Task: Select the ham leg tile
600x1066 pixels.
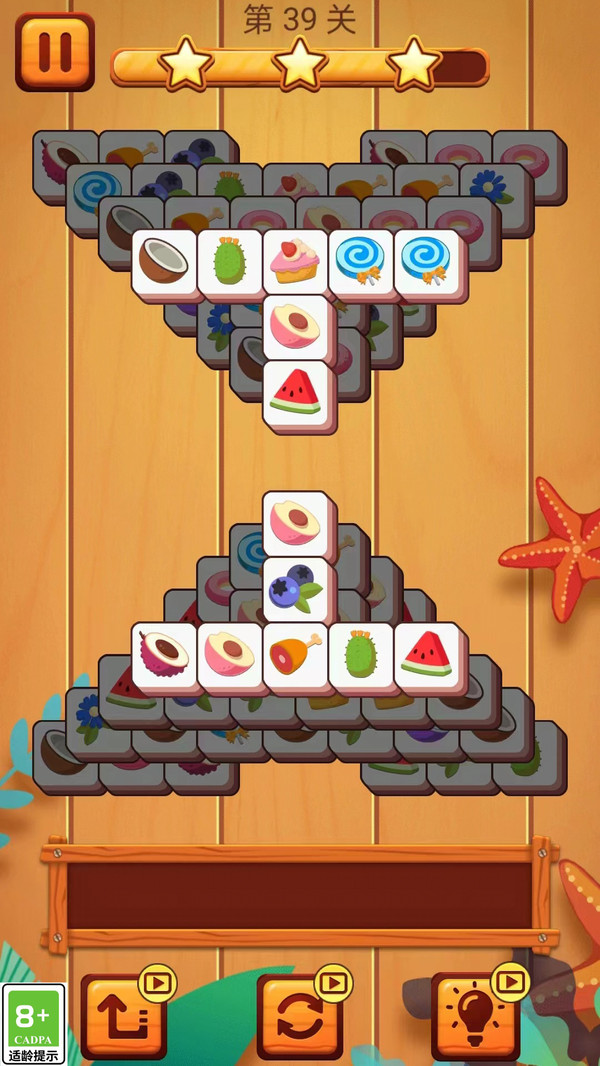Action: click(296, 655)
